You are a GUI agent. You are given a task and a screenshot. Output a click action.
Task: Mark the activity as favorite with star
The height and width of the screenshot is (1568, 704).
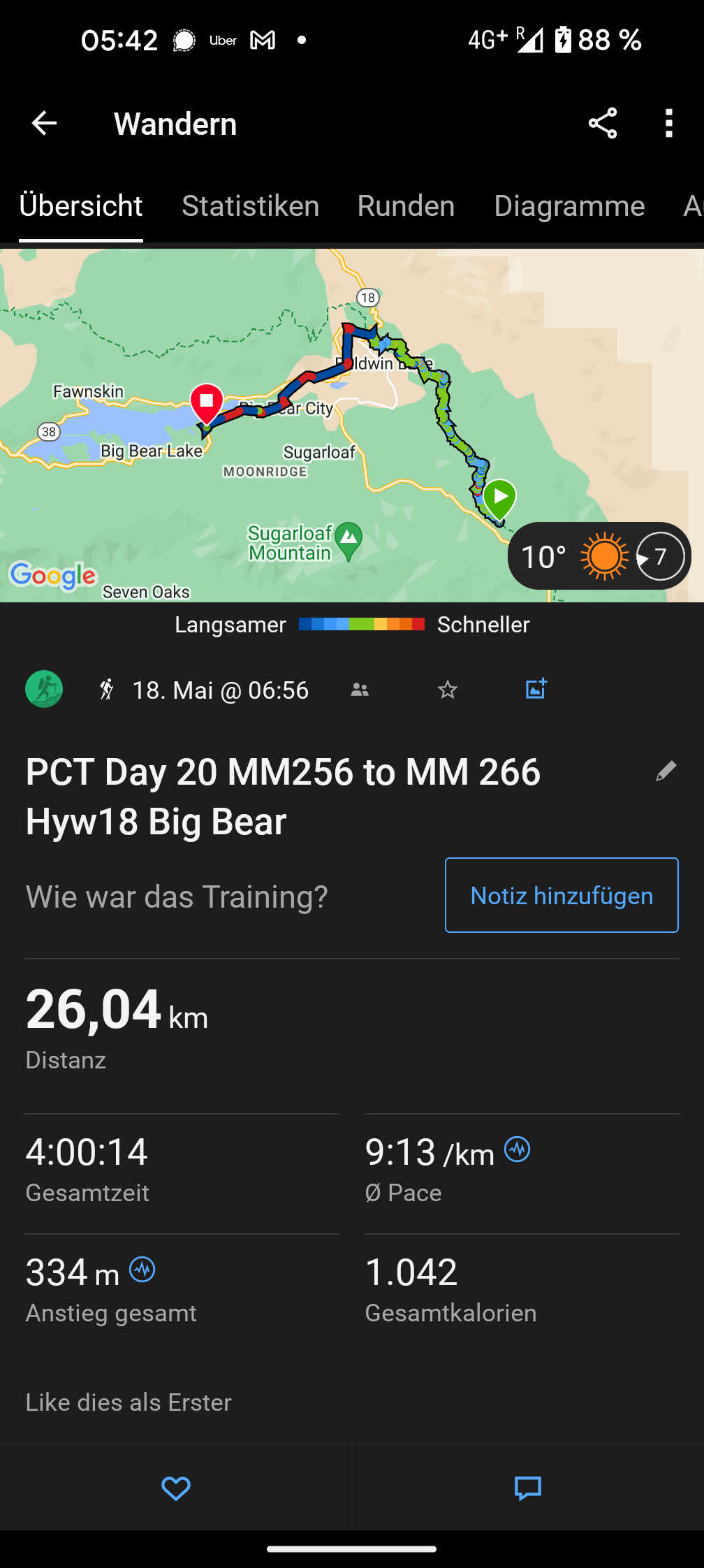point(447,690)
